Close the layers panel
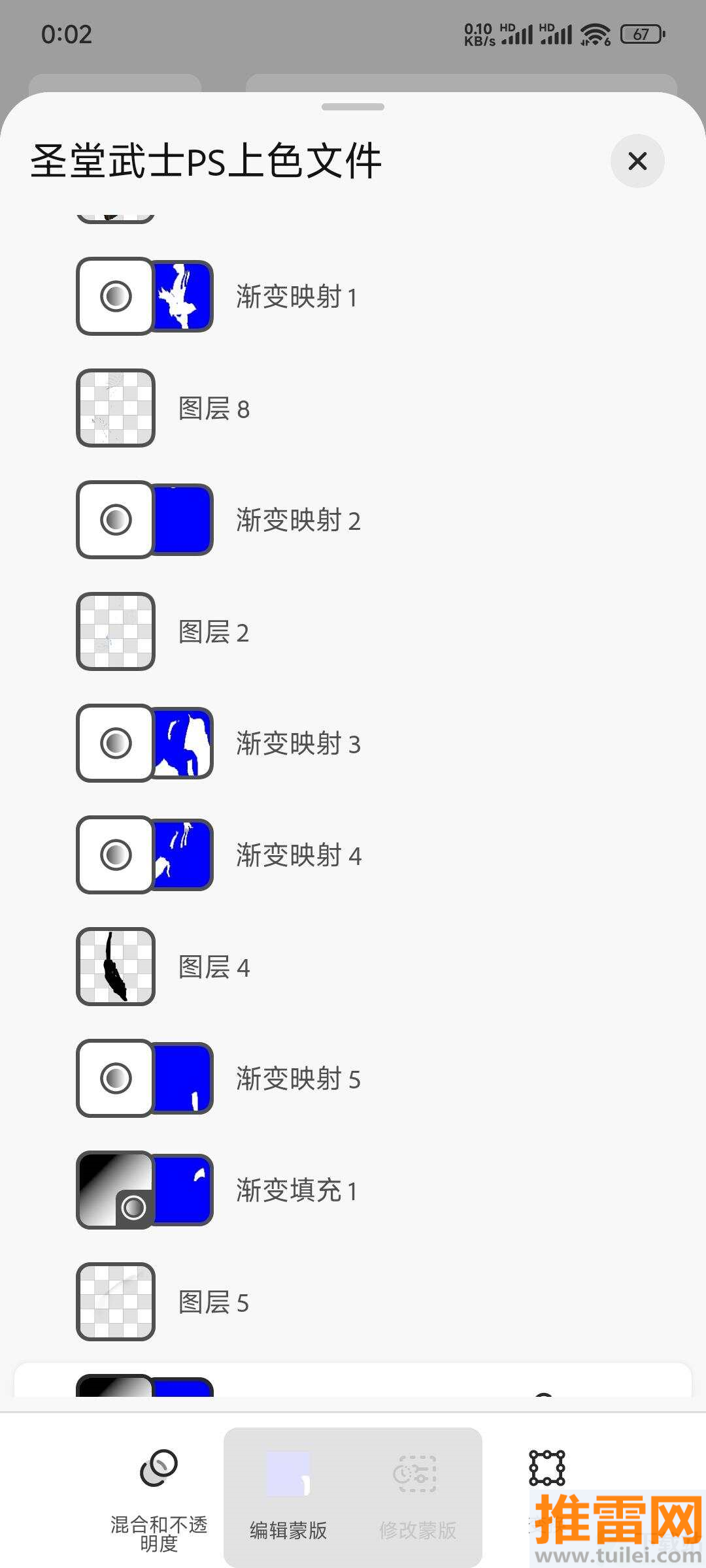The width and height of the screenshot is (706, 1568). 637,161
